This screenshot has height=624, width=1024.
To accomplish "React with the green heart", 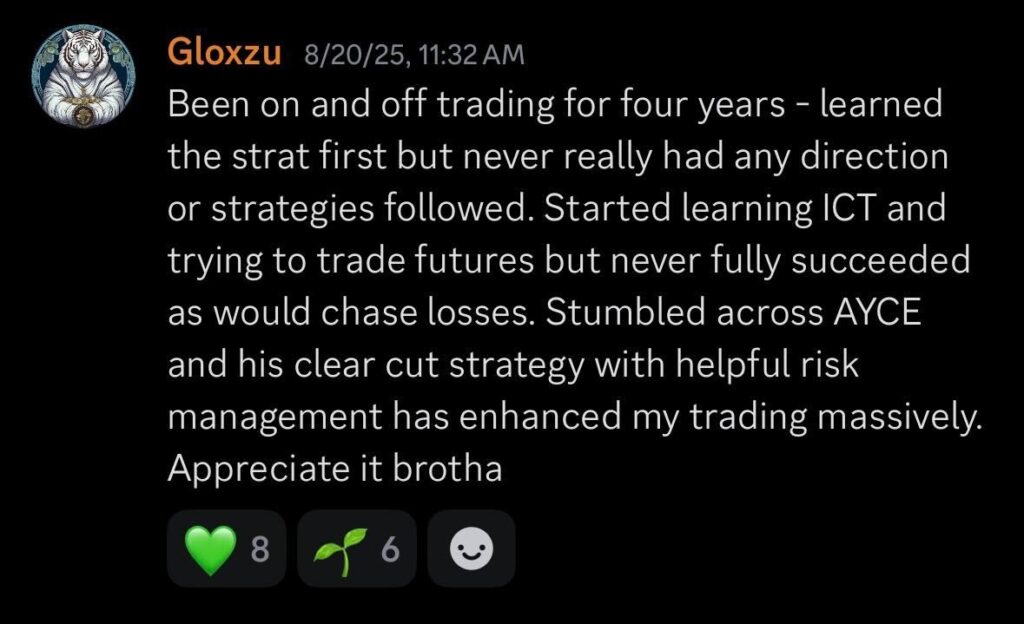I will 226,548.
